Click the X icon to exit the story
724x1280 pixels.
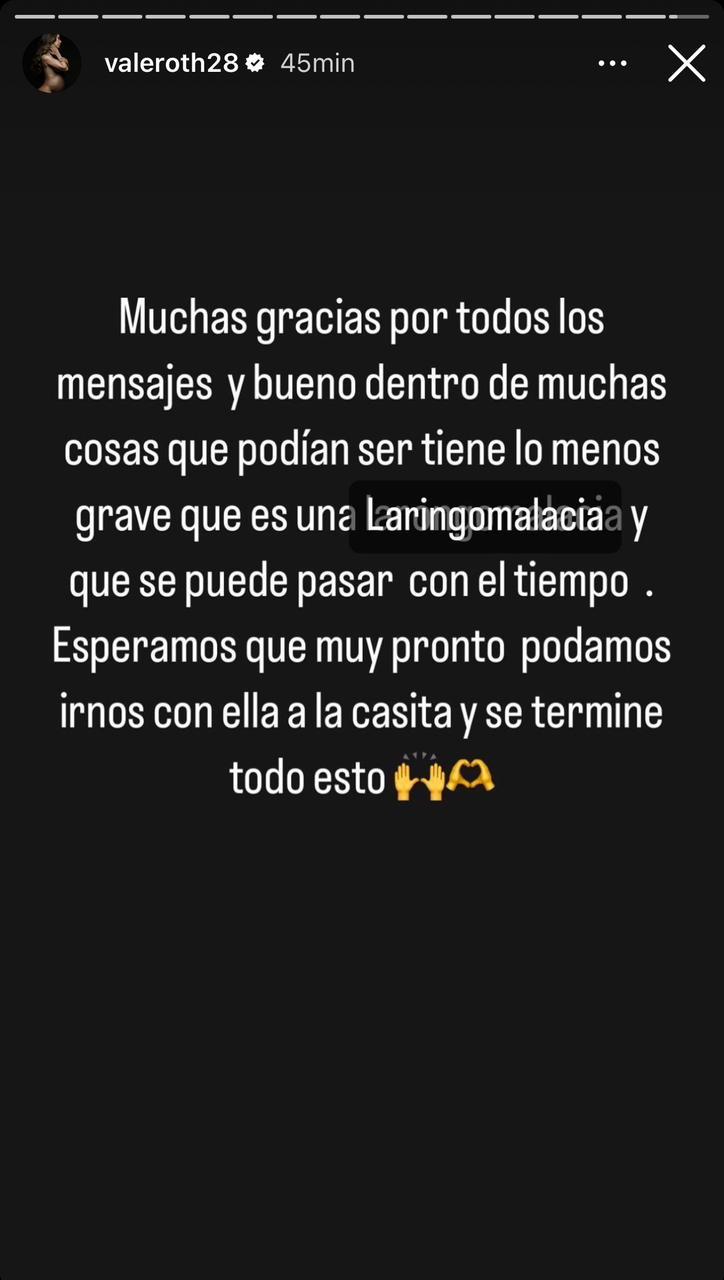pyautogui.click(x=686, y=62)
